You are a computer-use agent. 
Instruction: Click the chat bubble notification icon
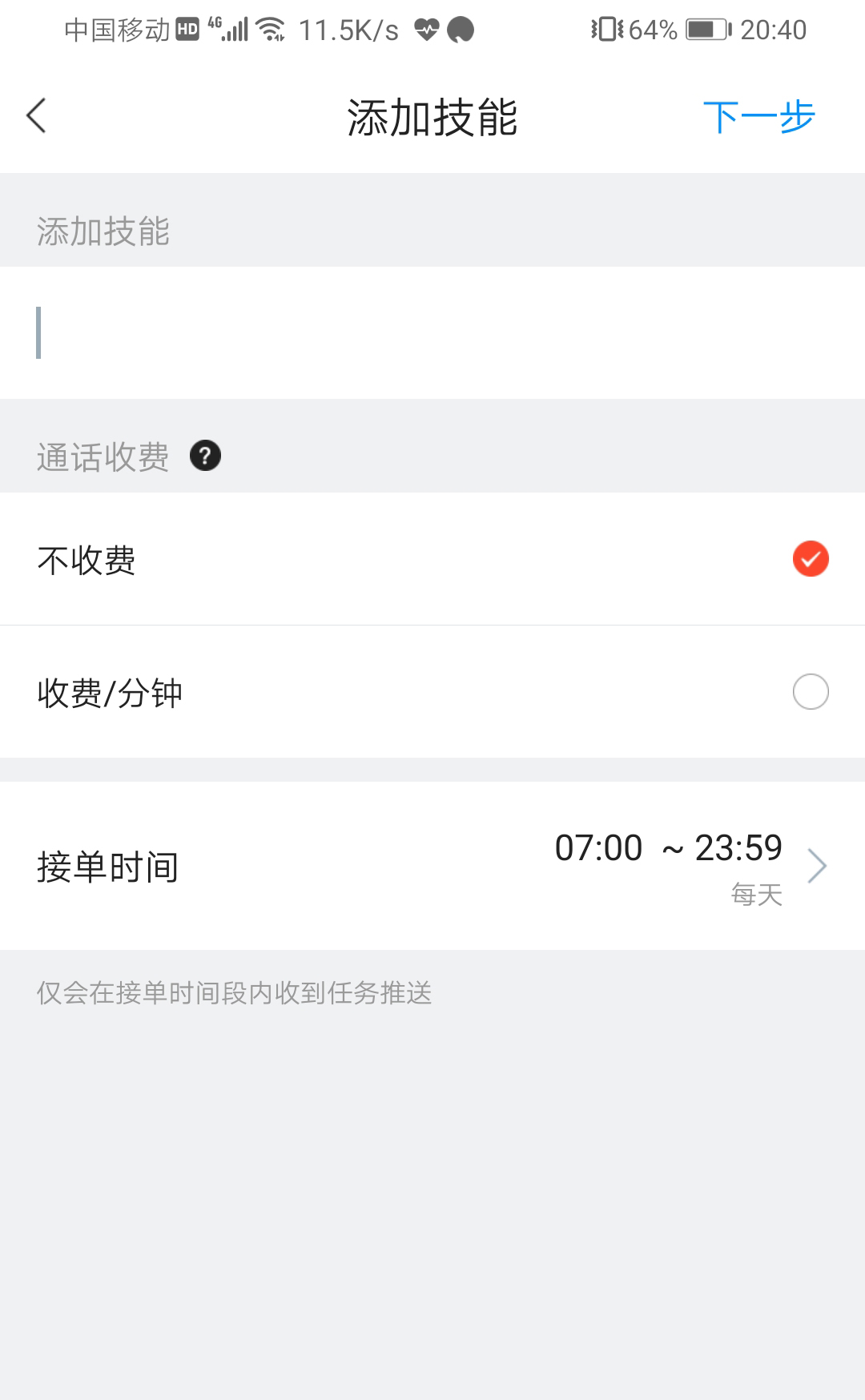point(459,29)
